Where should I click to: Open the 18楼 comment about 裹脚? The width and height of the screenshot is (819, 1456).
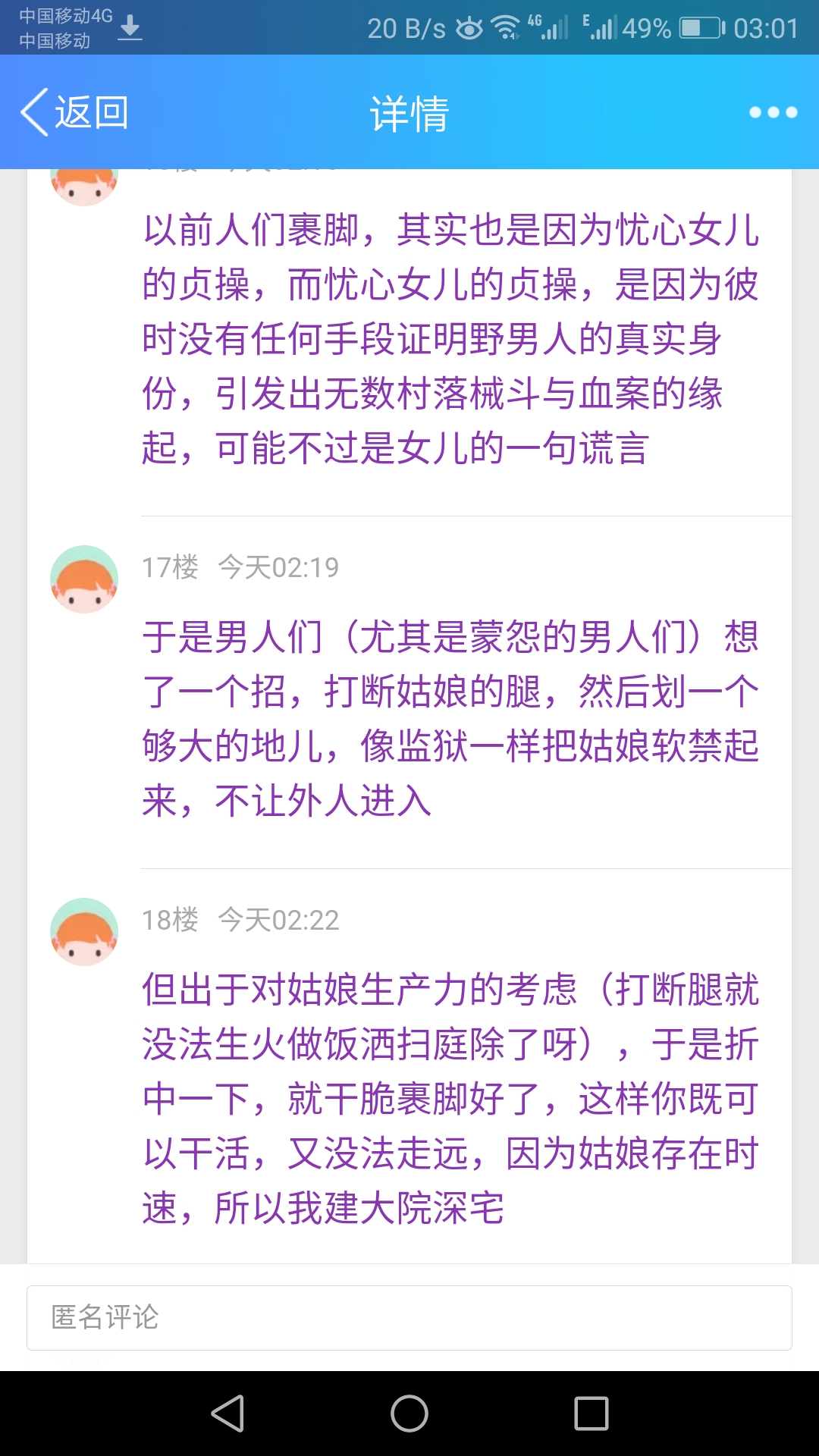(450, 1098)
